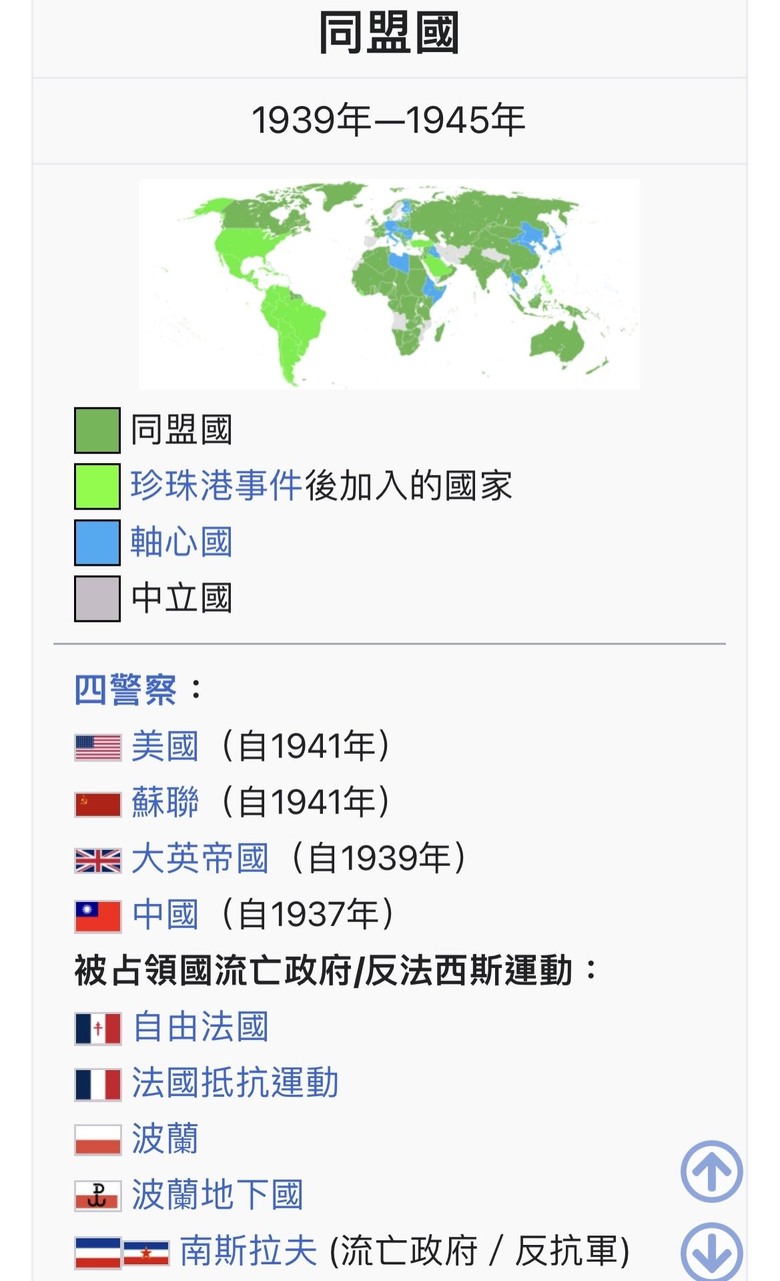Jump to bottom with the down arrow button
Image resolution: width=780 pixels, height=1281 pixels.
(x=712, y=1250)
